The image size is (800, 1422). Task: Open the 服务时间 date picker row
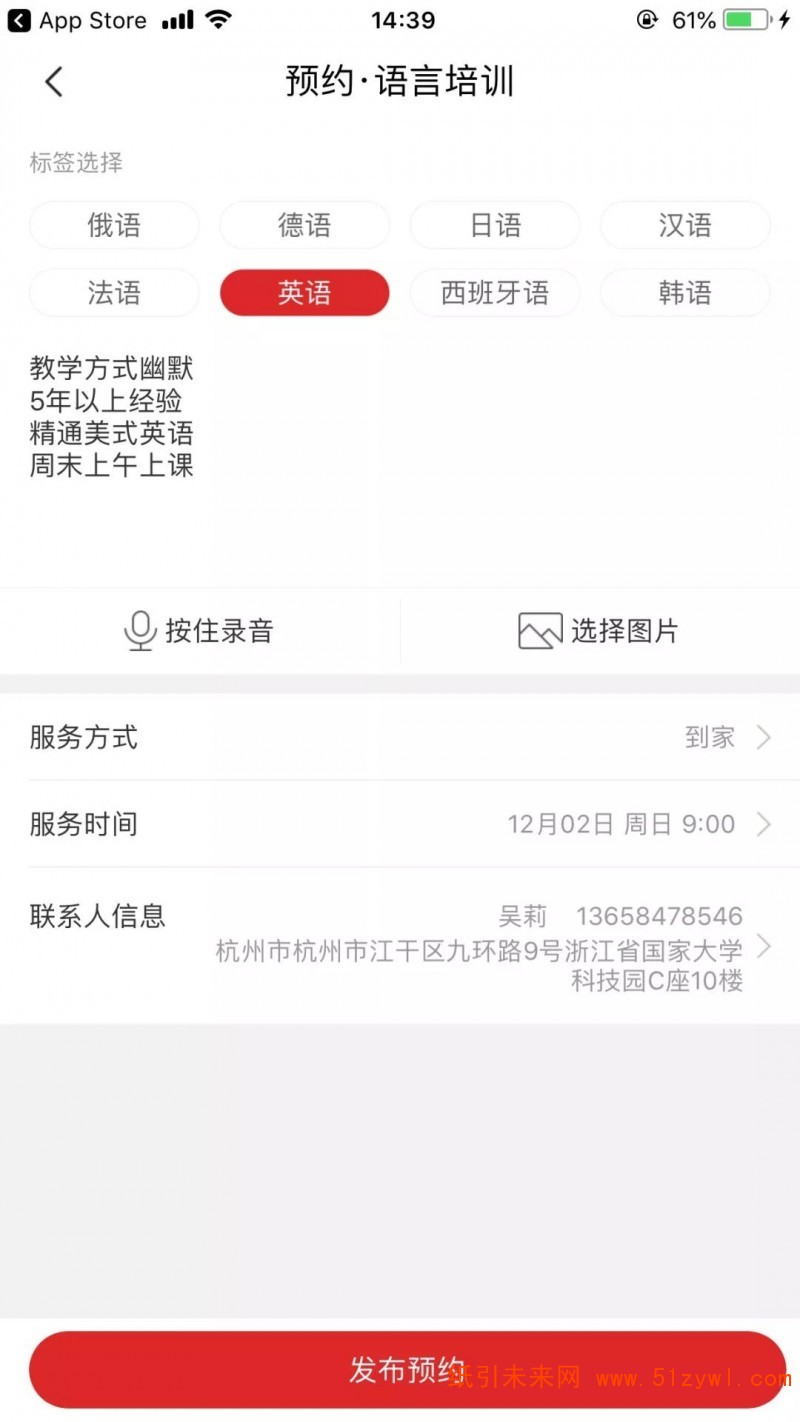[400, 824]
